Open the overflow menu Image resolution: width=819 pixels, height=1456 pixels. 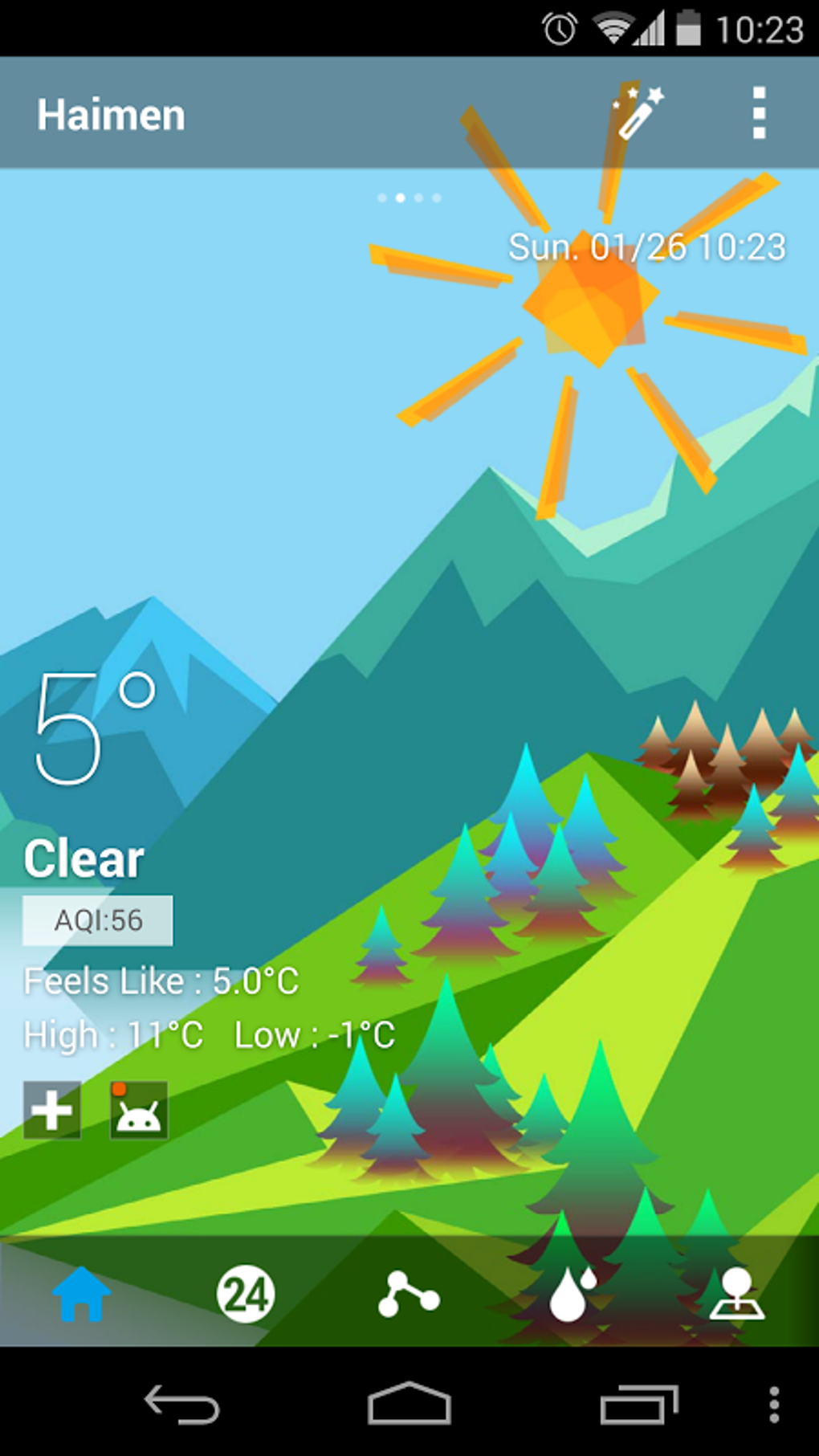pos(758,112)
